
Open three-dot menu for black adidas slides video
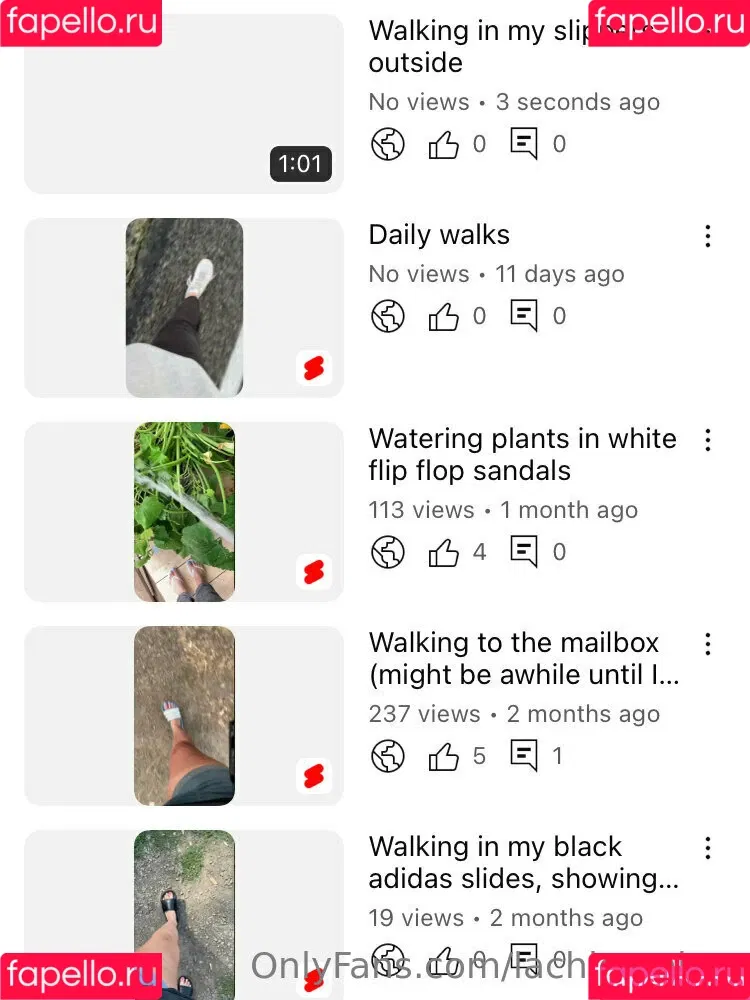[707, 848]
